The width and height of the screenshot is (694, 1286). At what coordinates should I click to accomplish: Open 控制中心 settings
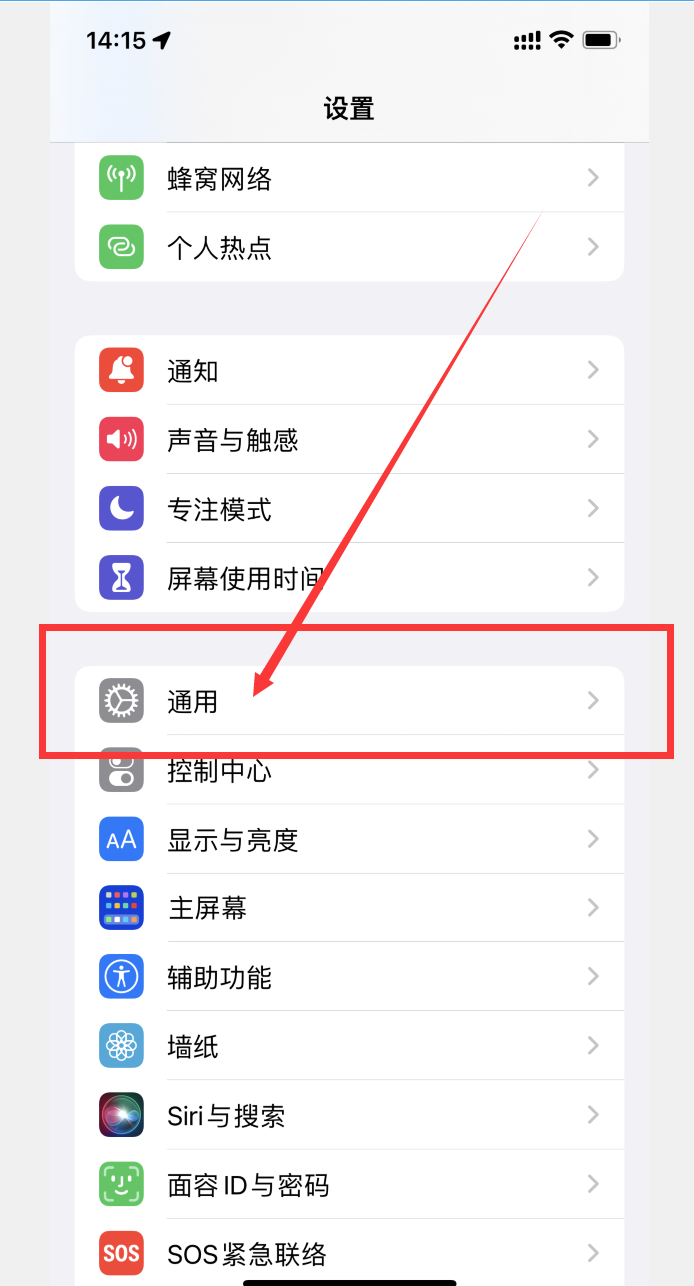(x=348, y=771)
